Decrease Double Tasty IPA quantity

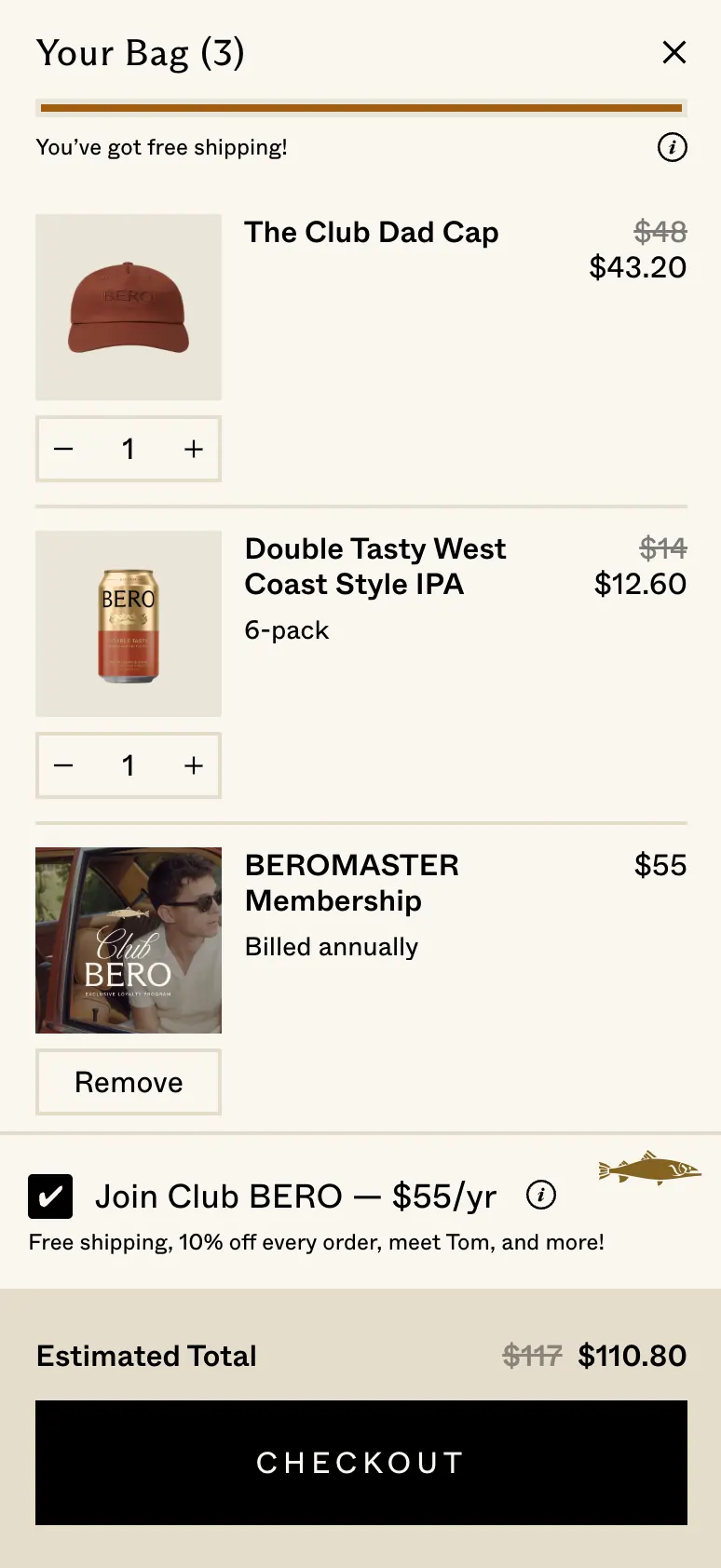tap(63, 765)
